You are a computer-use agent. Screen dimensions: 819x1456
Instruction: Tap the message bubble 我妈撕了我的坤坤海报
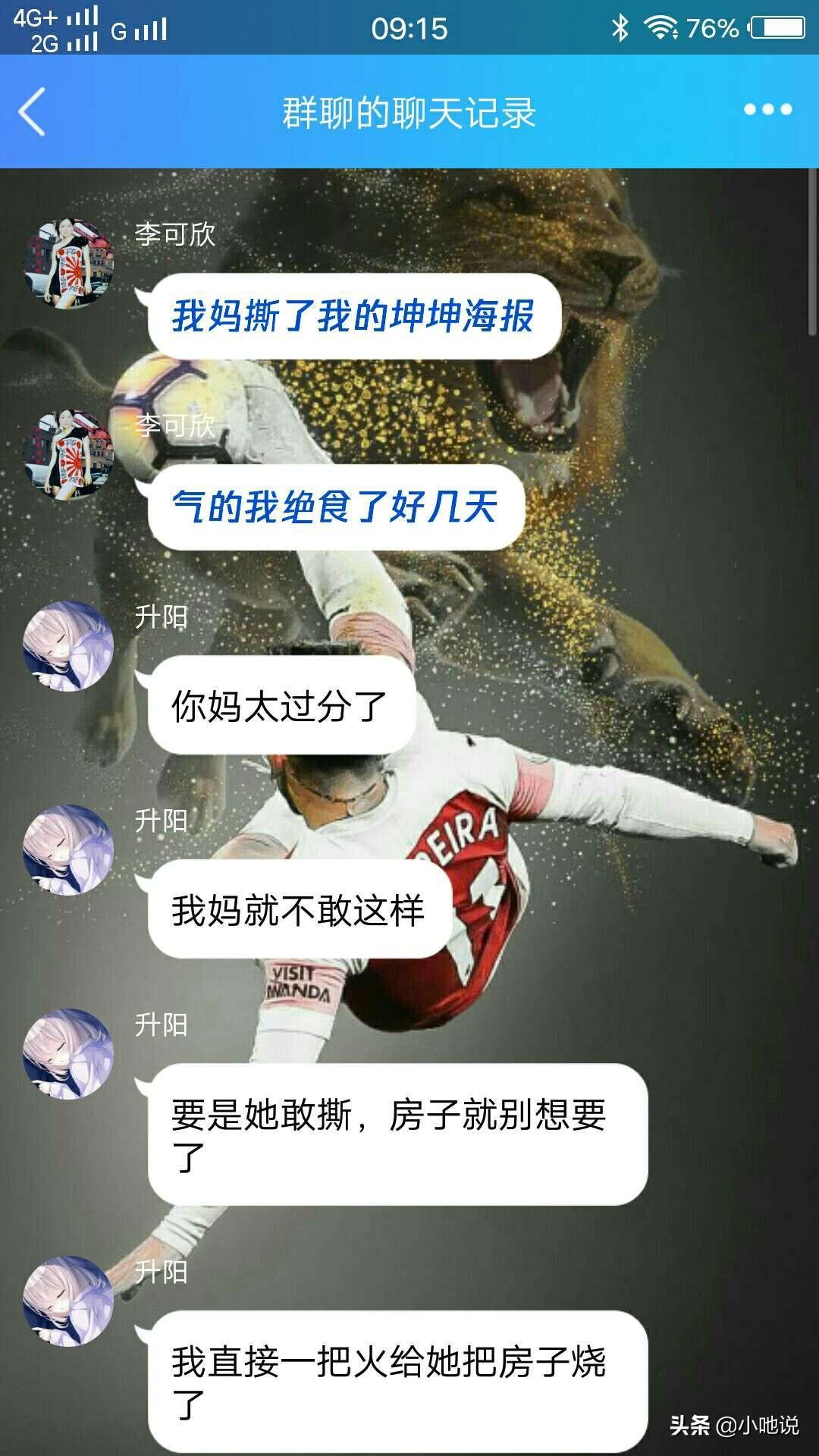353,316
